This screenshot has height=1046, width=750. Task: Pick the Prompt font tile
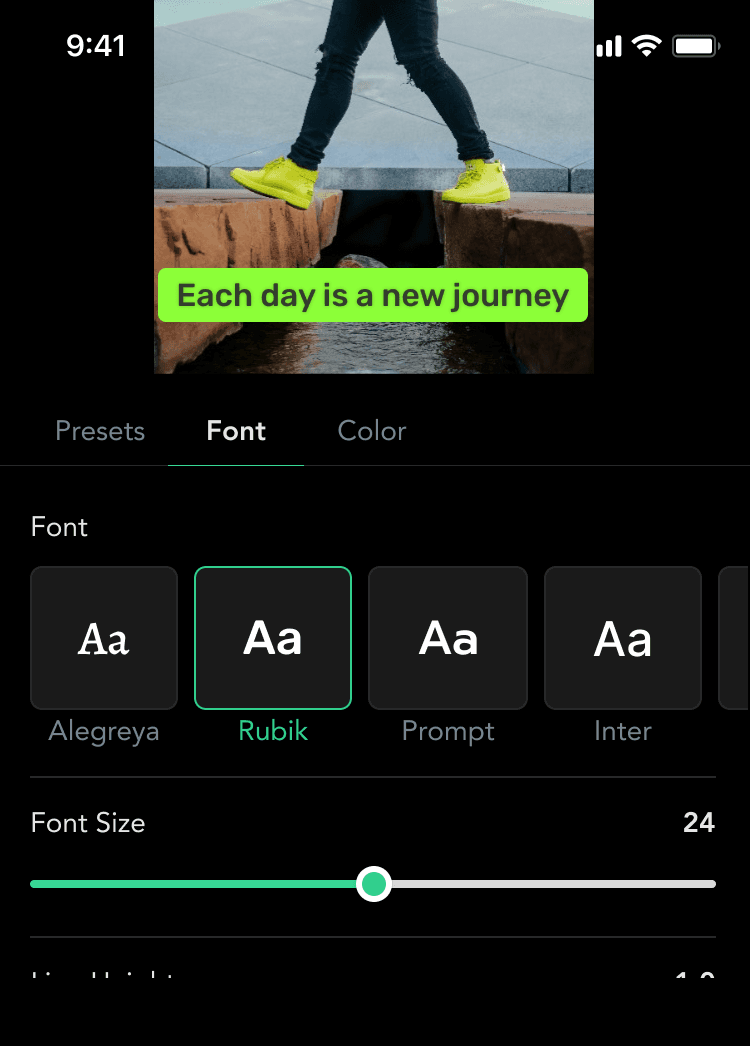click(x=448, y=638)
